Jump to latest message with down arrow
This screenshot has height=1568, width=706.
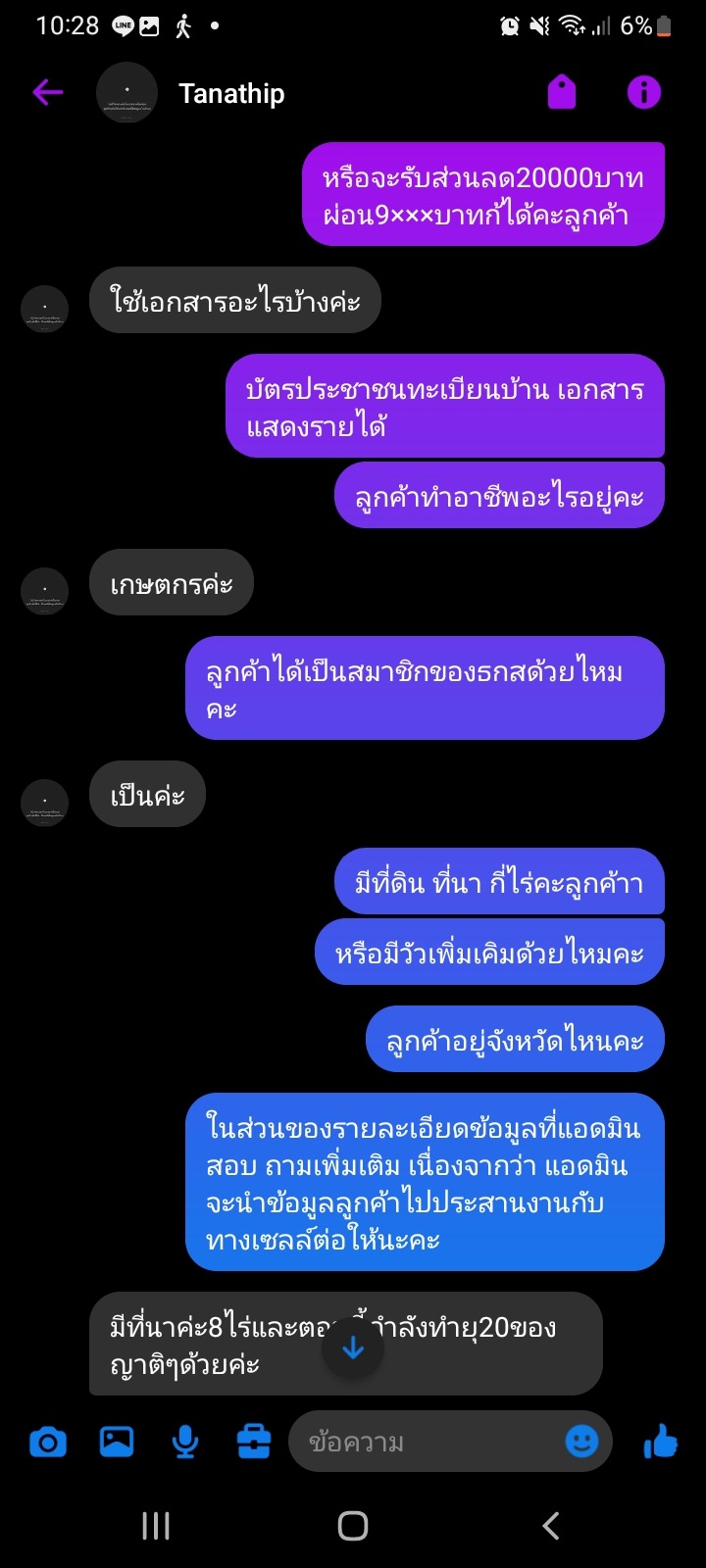click(x=353, y=1348)
